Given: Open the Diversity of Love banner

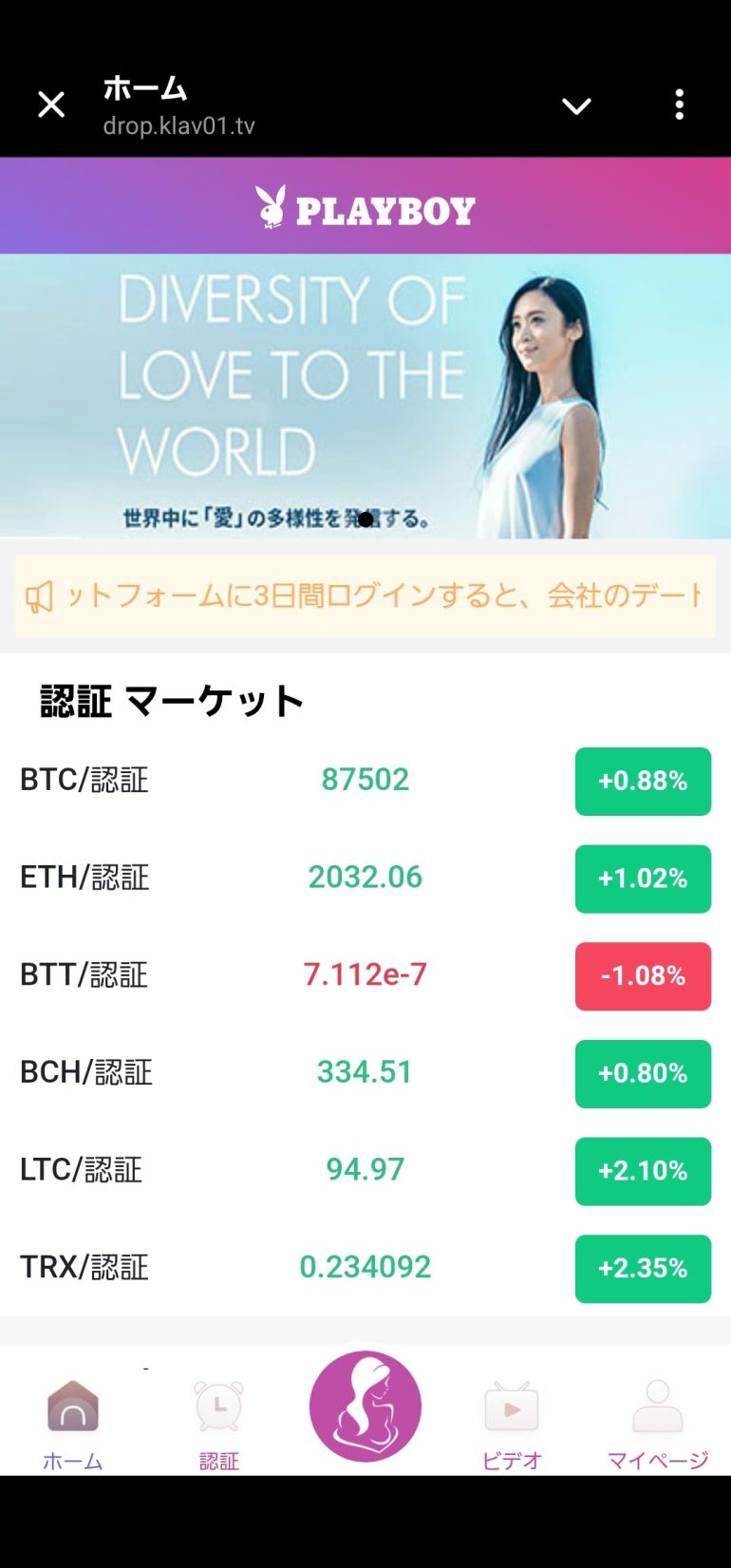Looking at the screenshot, I should (x=365, y=395).
